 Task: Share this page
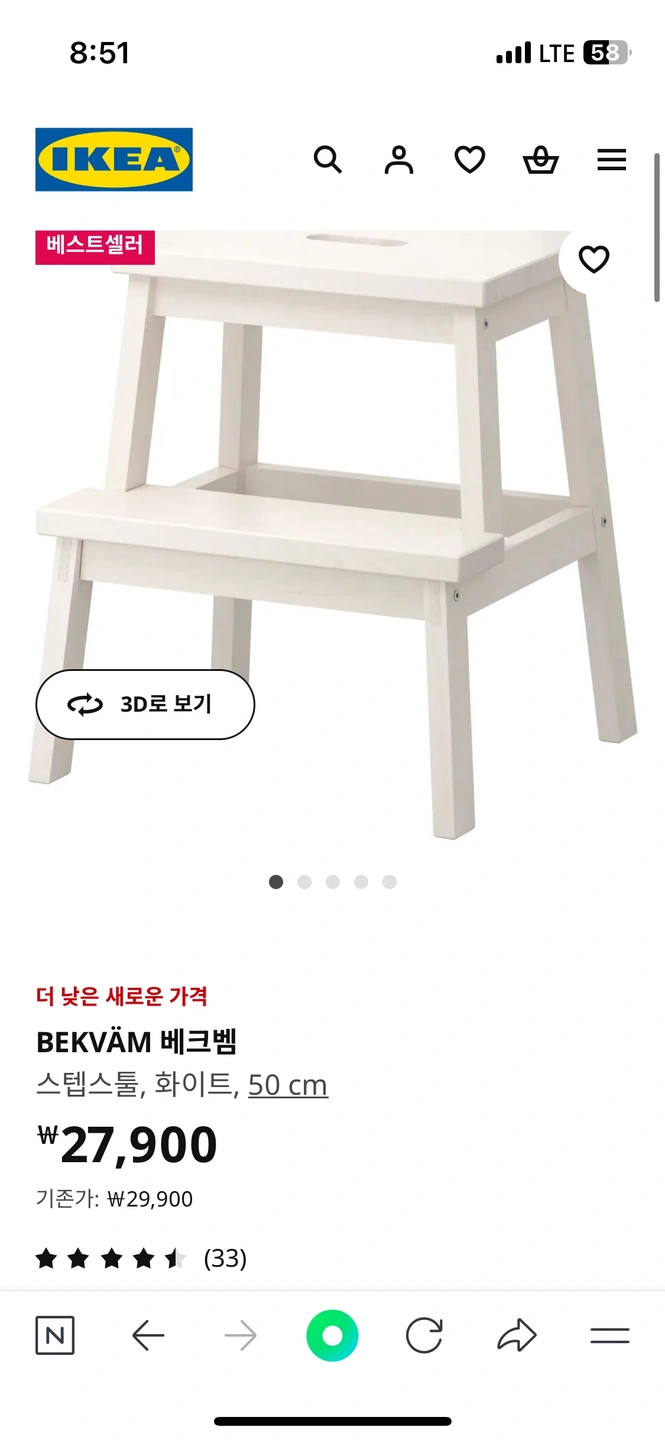click(x=516, y=1336)
